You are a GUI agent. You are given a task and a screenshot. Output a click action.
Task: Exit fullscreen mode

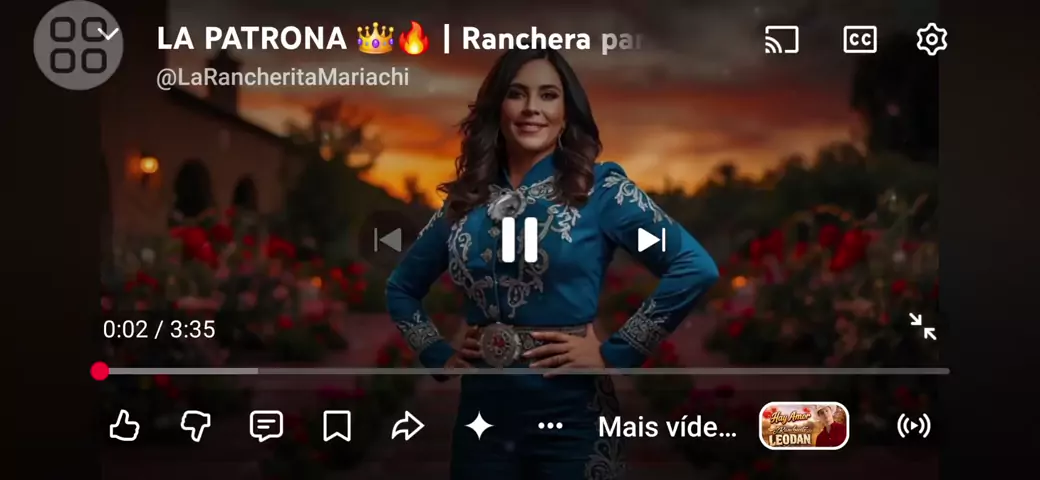[922, 327]
